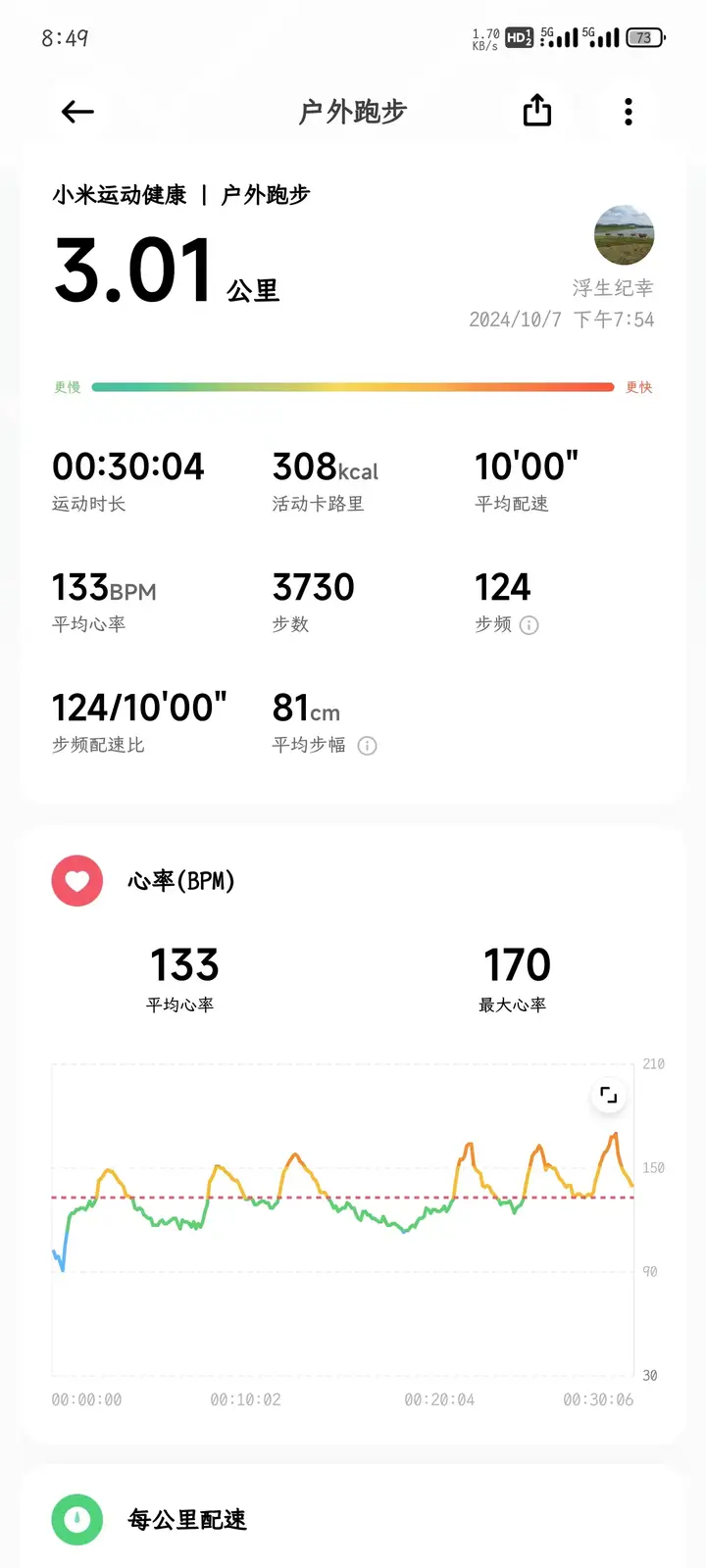Open the 浮生纪幸 profile avatar
Viewport: 706px width, 1568px height.
[625, 235]
